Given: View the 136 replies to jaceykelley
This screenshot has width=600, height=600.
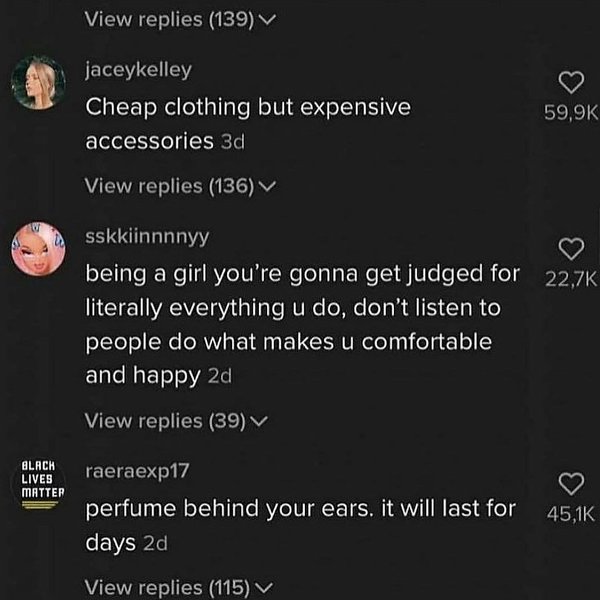Looking at the screenshot, I should (180, 185).
